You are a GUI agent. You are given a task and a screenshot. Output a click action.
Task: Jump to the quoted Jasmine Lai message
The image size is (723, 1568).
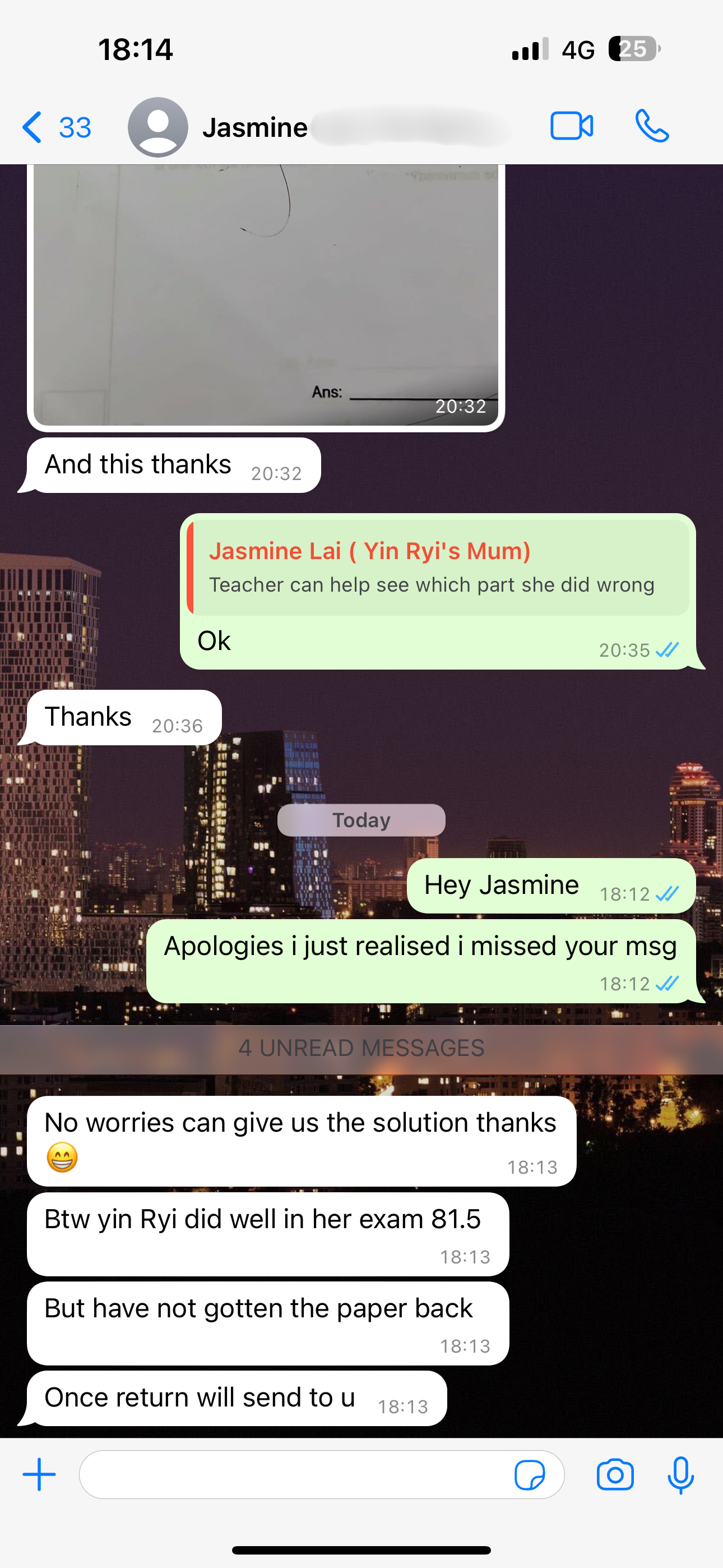coord(438,568)
